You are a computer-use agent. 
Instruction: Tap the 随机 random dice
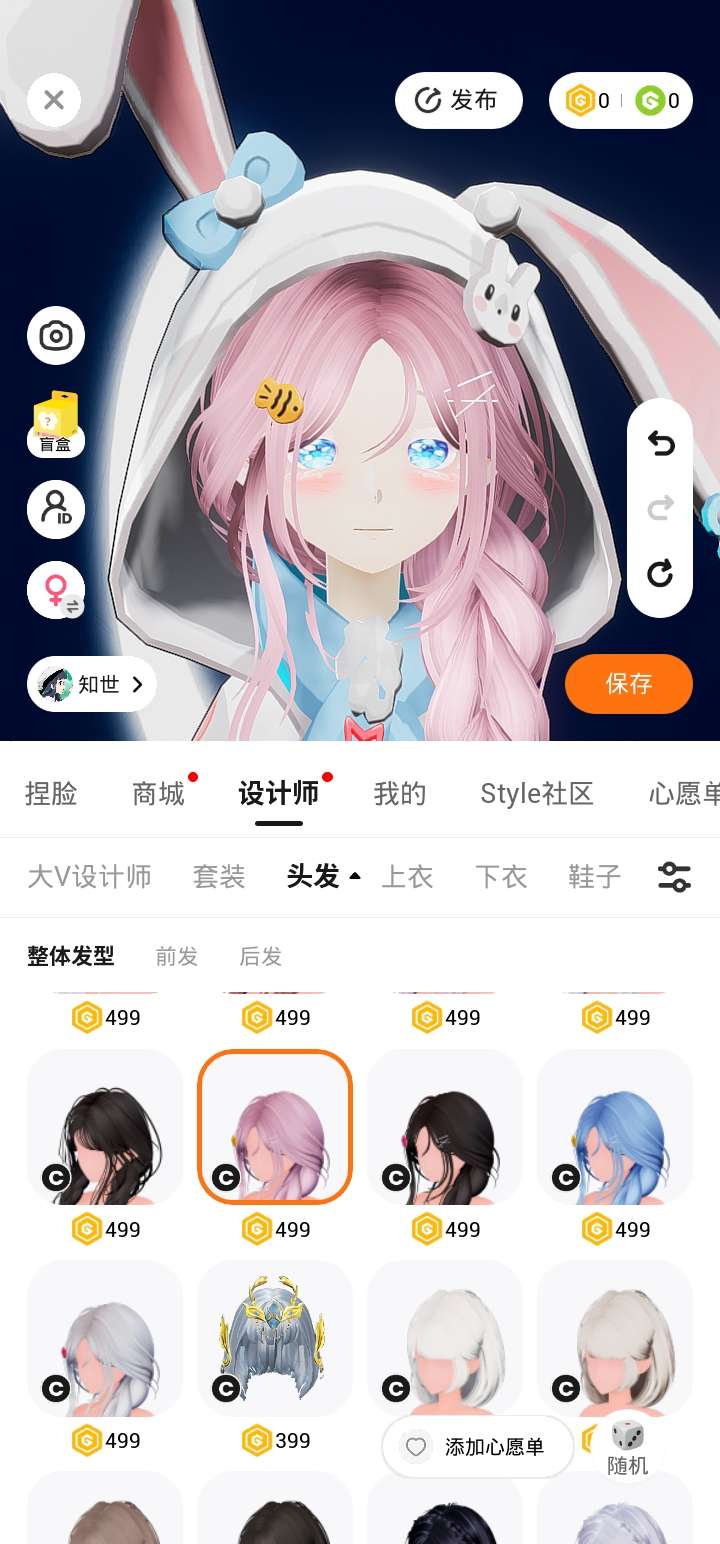pyautogui.click(x=628, y=1446)
